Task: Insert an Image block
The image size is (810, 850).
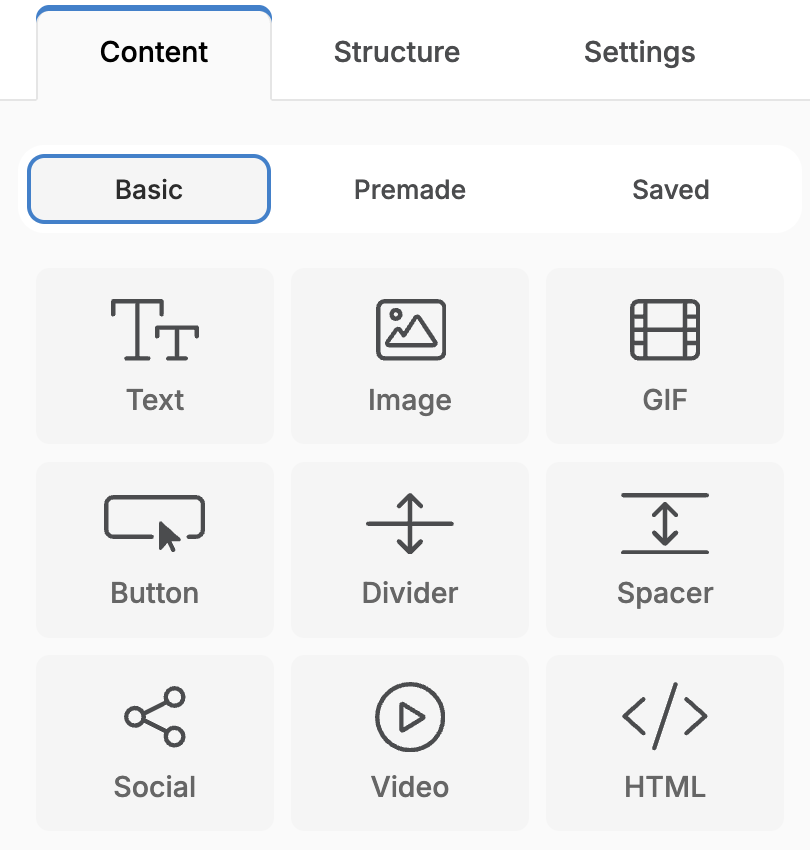Action: click(410, 355)
